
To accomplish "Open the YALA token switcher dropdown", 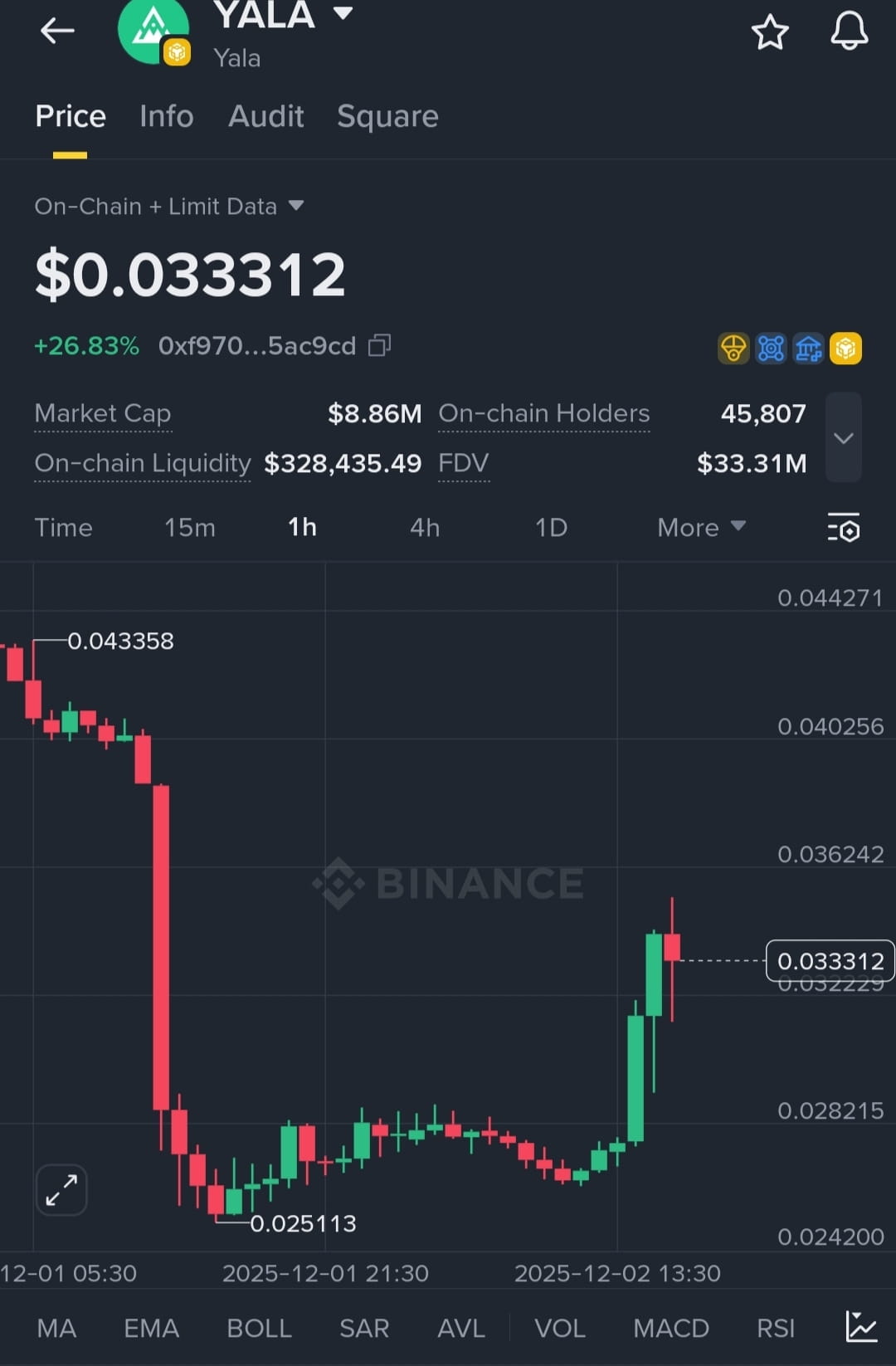I will click(x=343, y=12).
